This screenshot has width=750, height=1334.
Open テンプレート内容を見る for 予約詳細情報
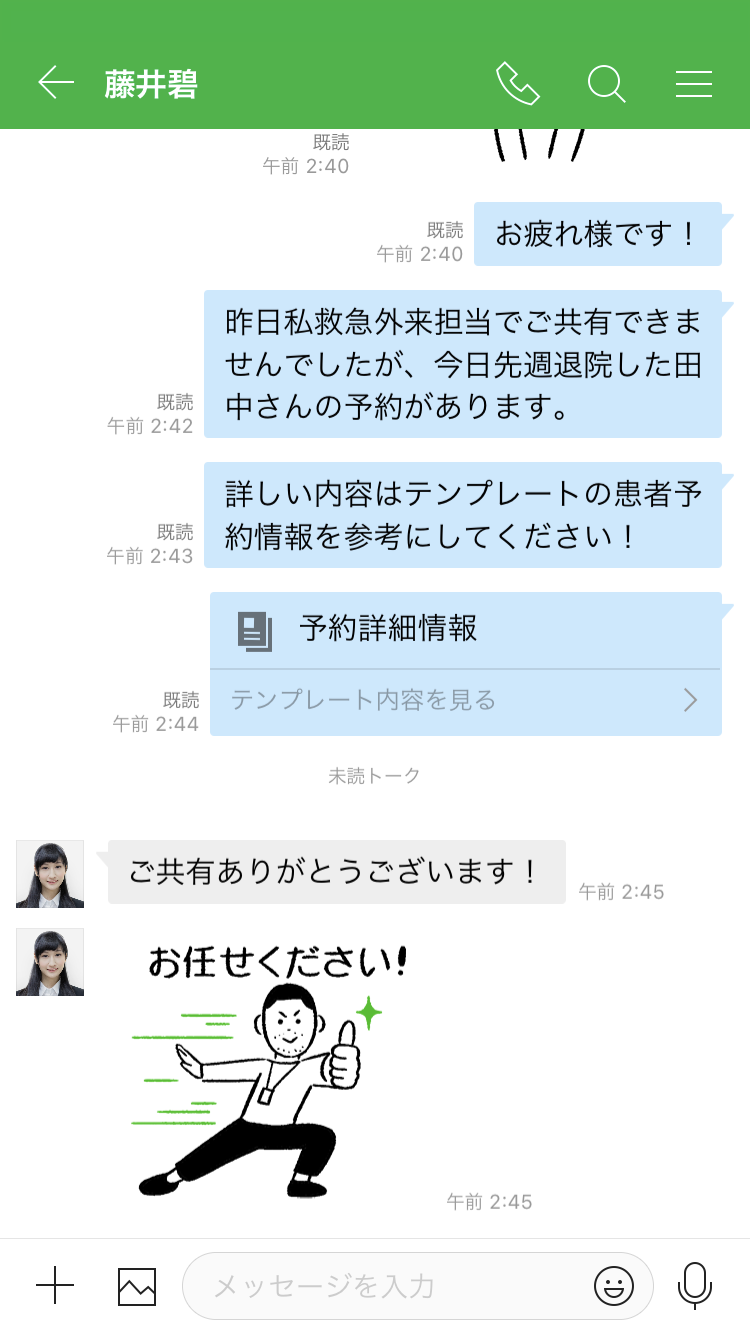pyautogui.click(x=465, y=701)
